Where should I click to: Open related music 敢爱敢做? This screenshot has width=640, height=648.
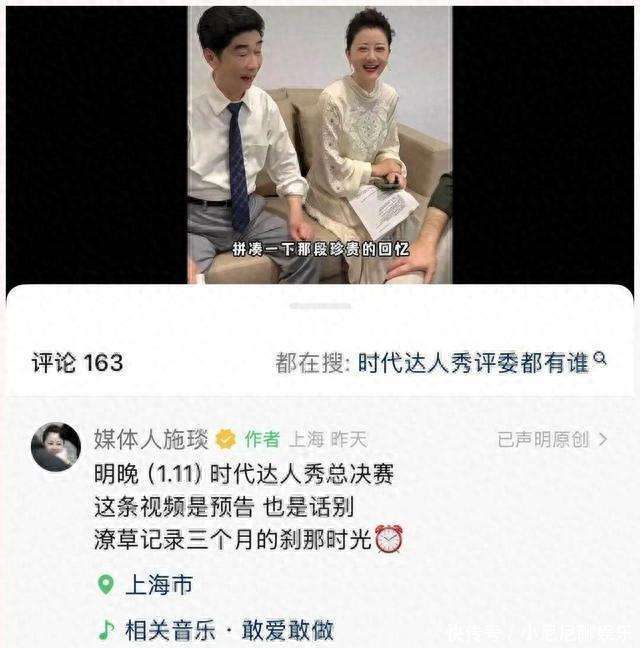pyautogui.click(x=228, y=630)
